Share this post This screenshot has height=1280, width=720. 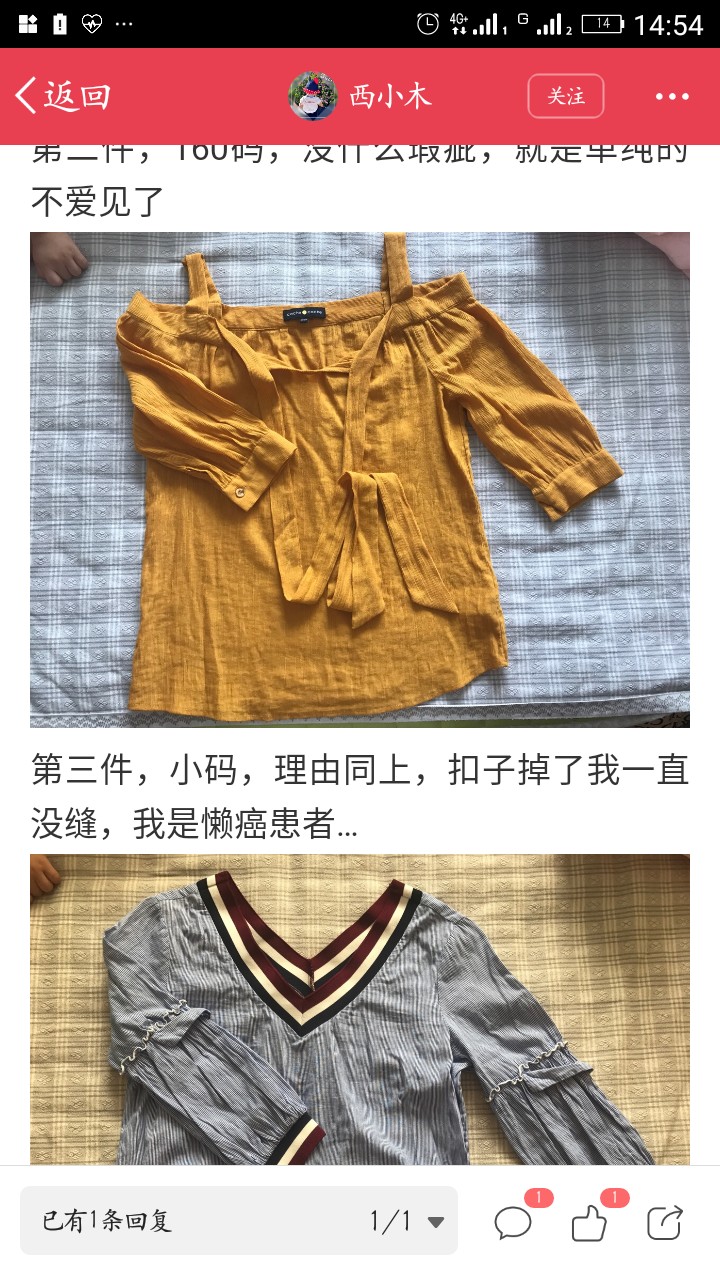pos(665,1222)
